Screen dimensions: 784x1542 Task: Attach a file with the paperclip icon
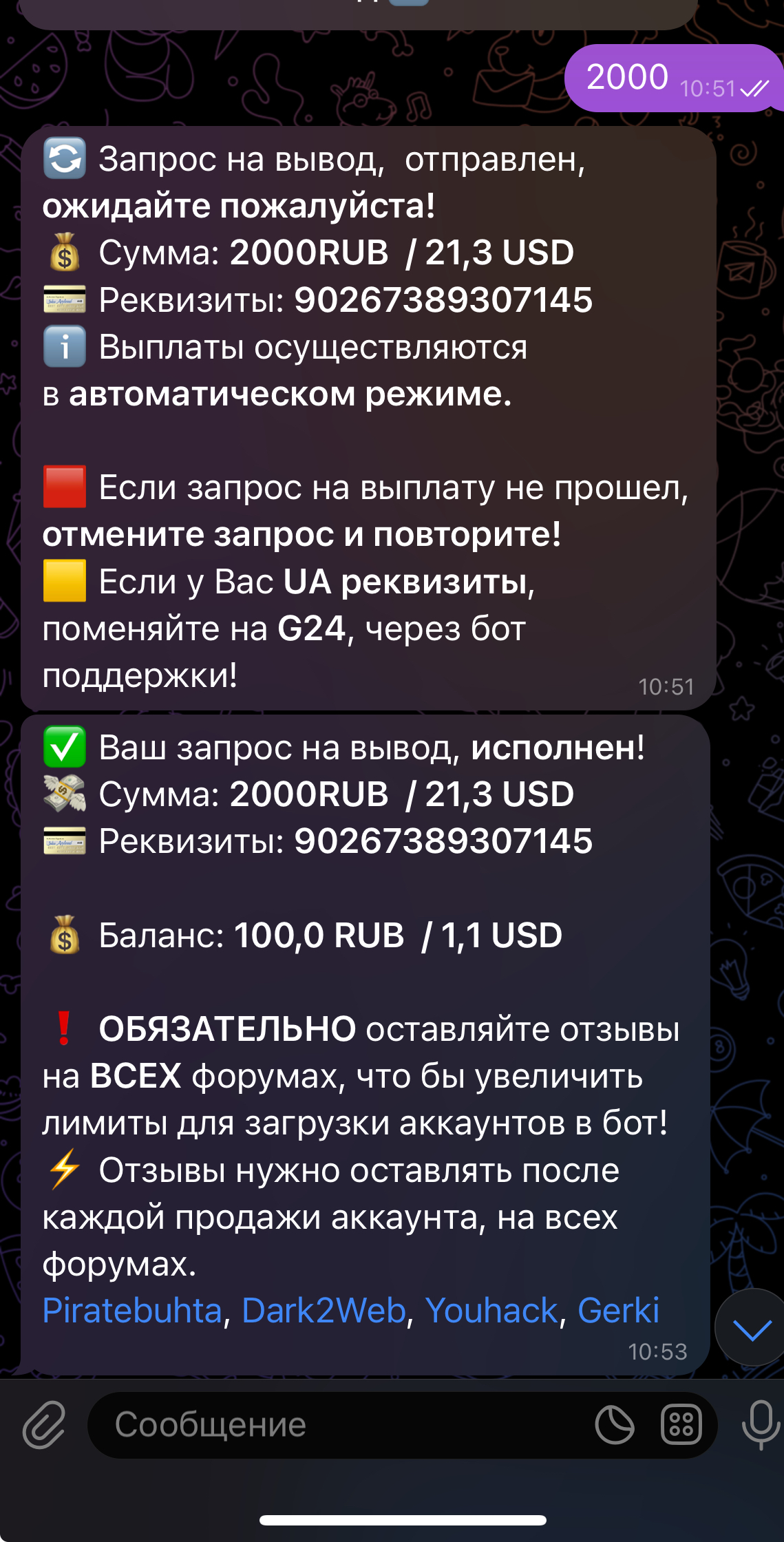44,1424
